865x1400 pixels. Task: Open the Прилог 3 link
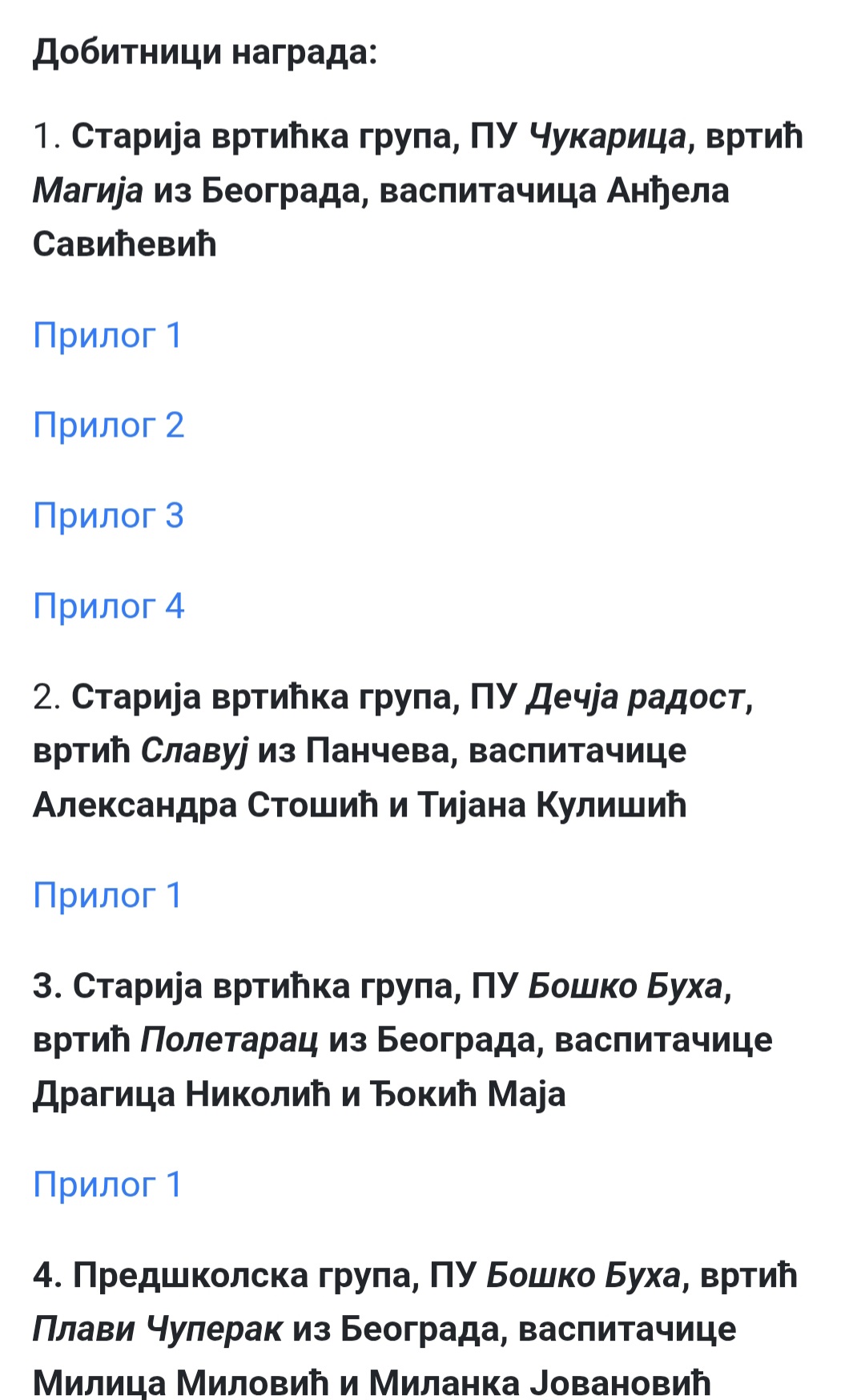[x=108, y=515]
